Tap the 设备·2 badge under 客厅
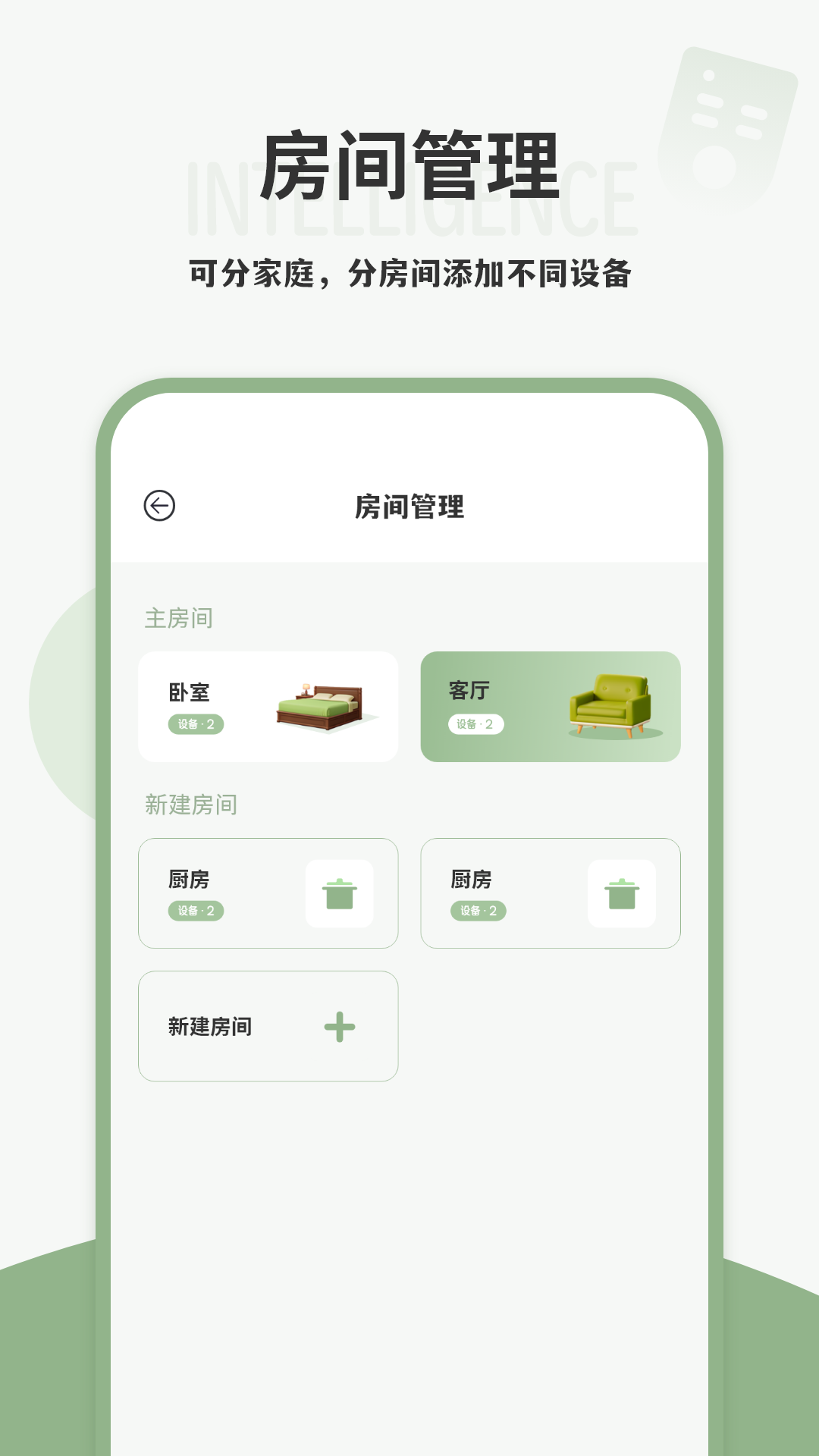 (478, 724)
